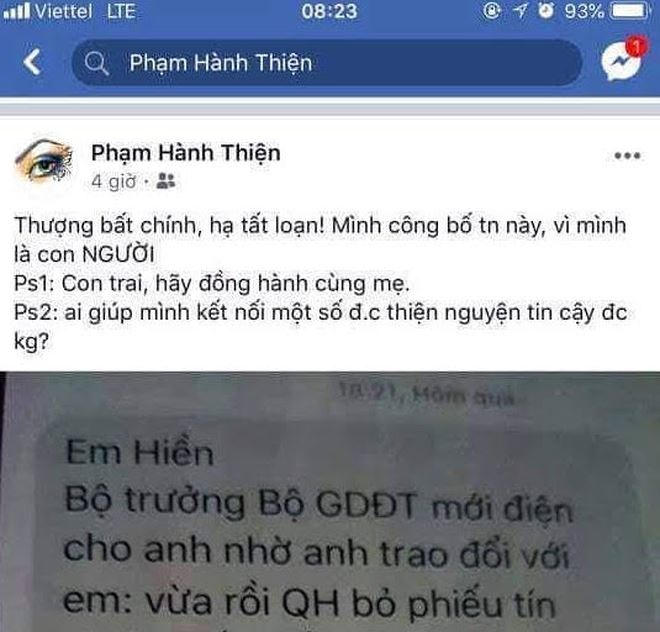Image resolution: width=660 pixels, height=632 pixels.
Task: Open the message screenshot image in the post
Action: tap(330, 500)
